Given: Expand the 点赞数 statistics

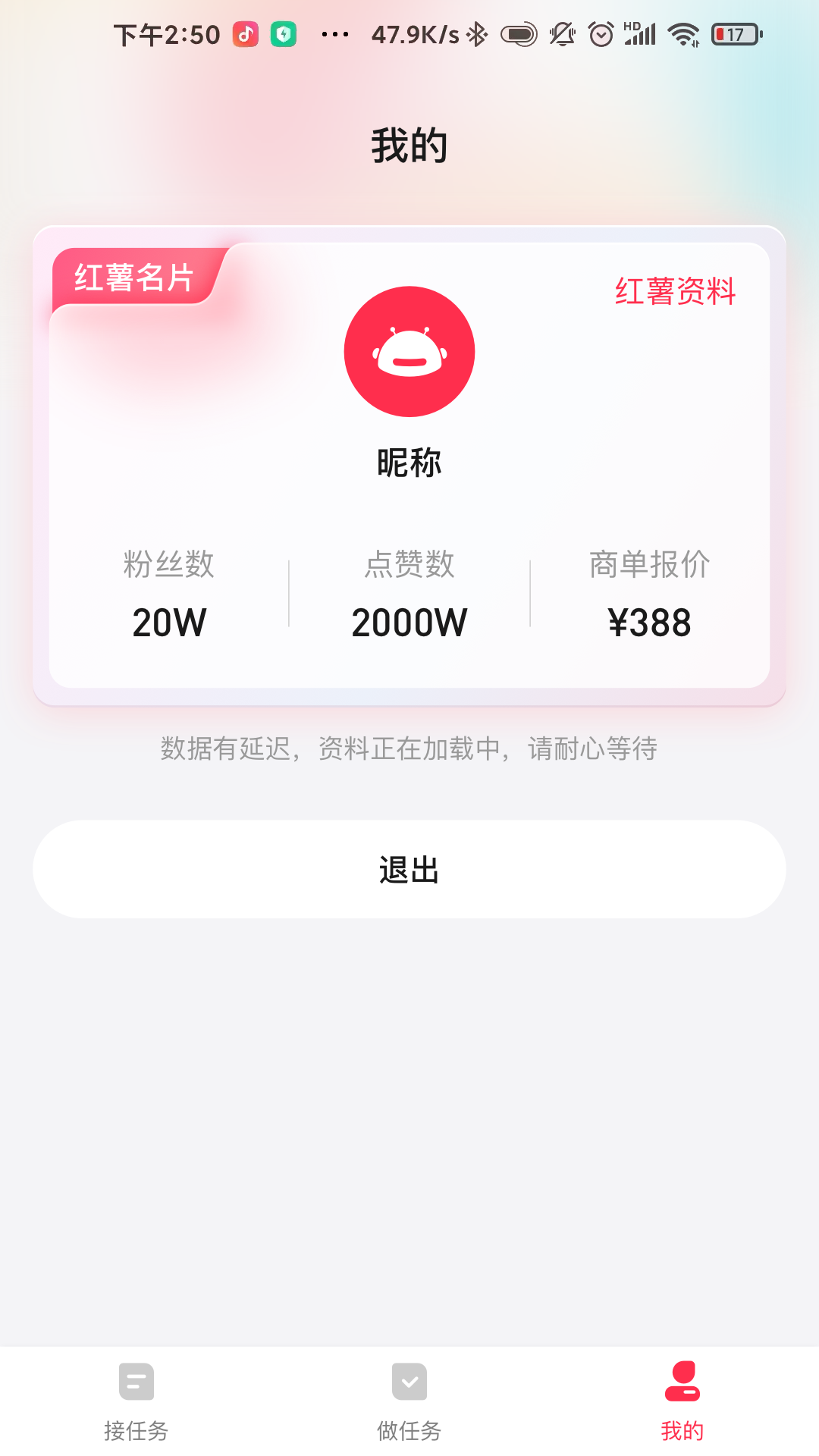Looking at the screenshot, I should [x=409, y=595].
